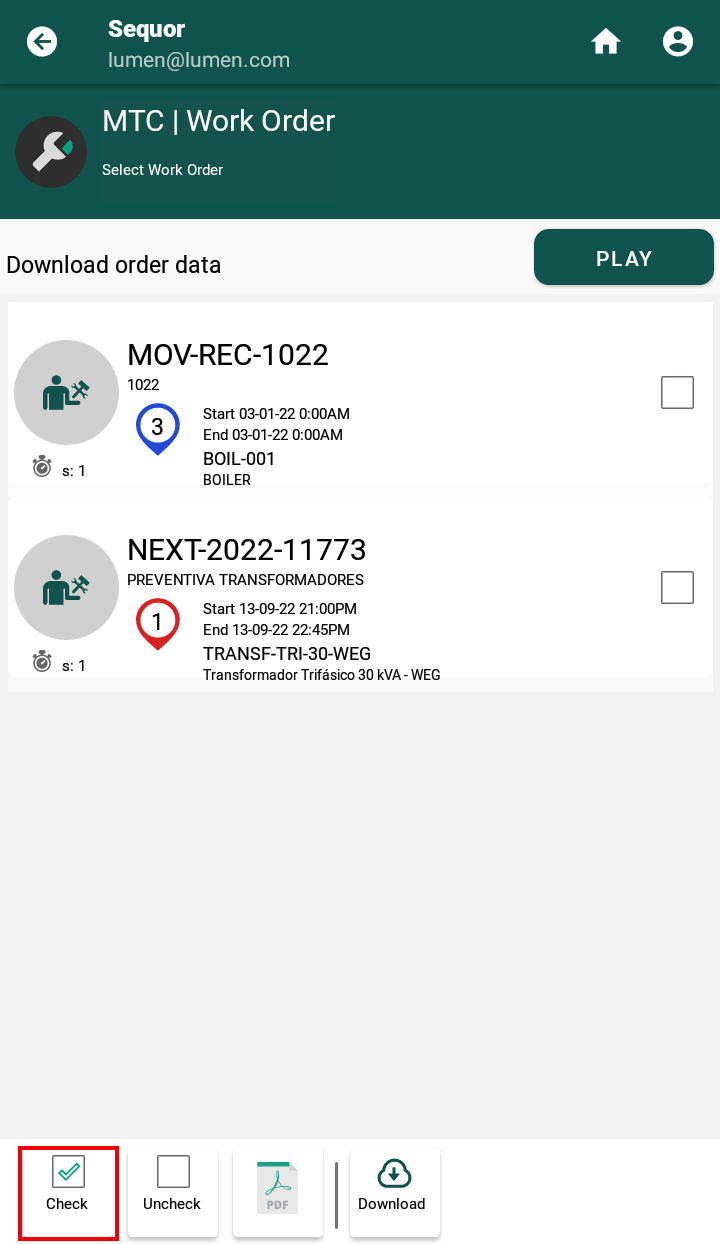This screenshot has height=1244, width=720.
Task: Download selected order data
Action: [x=395, y=1193]
